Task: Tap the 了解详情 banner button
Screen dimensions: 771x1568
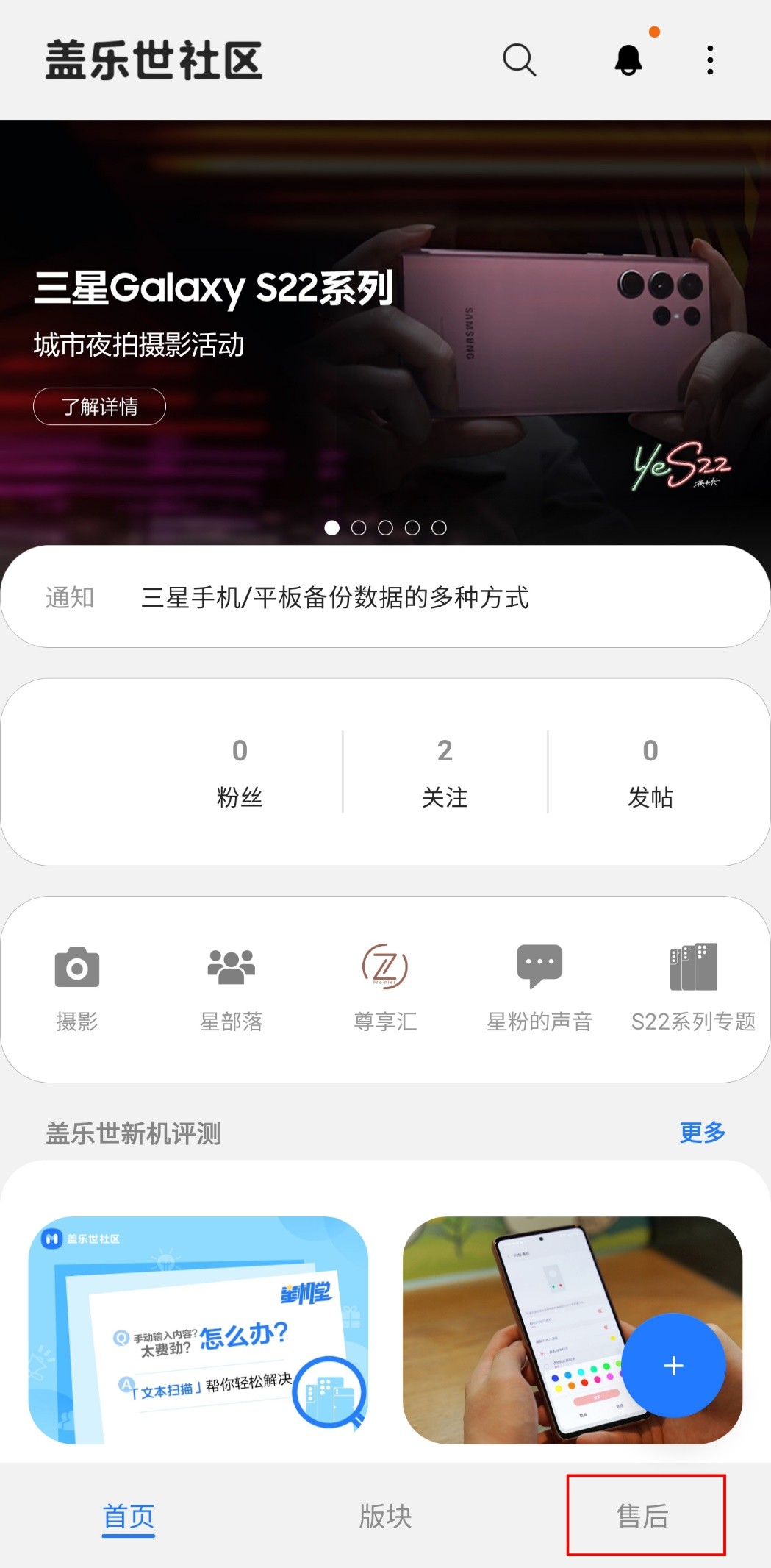Action: click(x=100, y=406)
